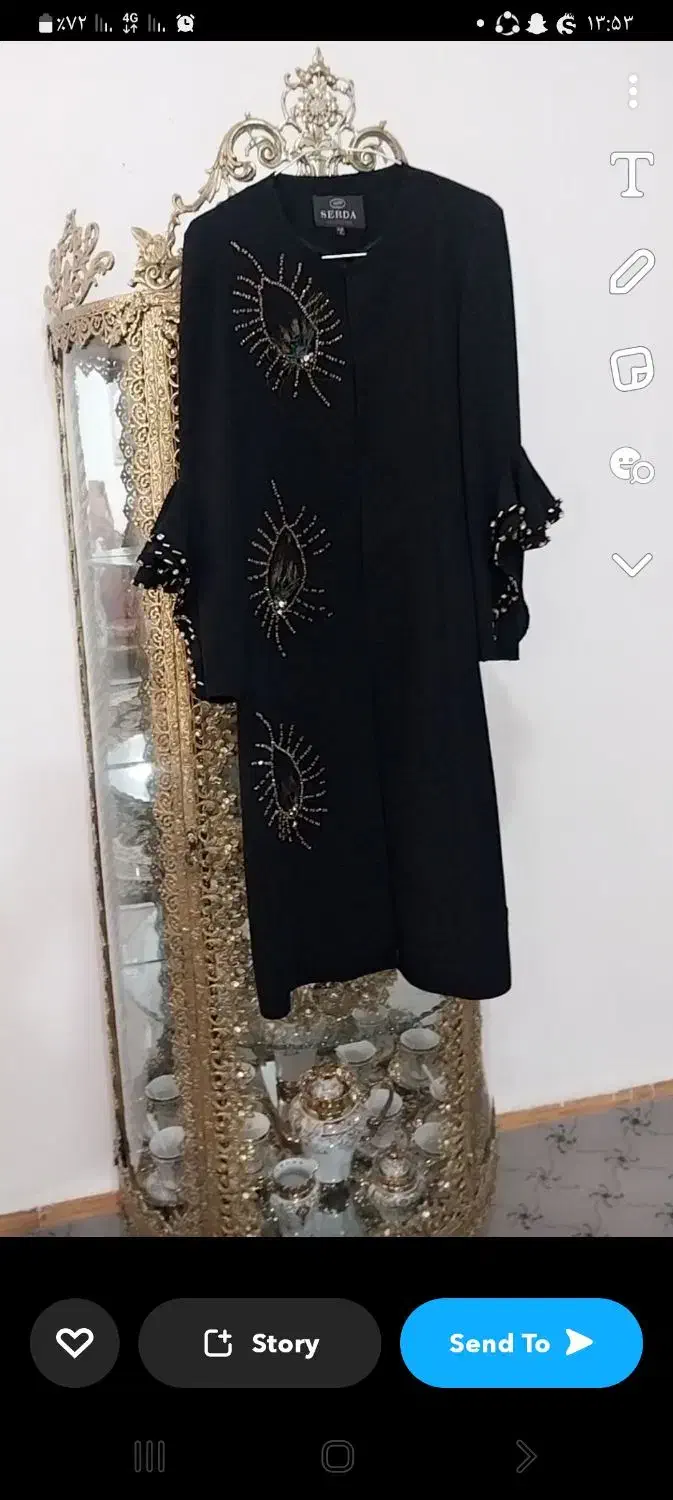Open the three-dot overflow menu
Viewport: 673px width, 1500px height.
coord(633,91)
